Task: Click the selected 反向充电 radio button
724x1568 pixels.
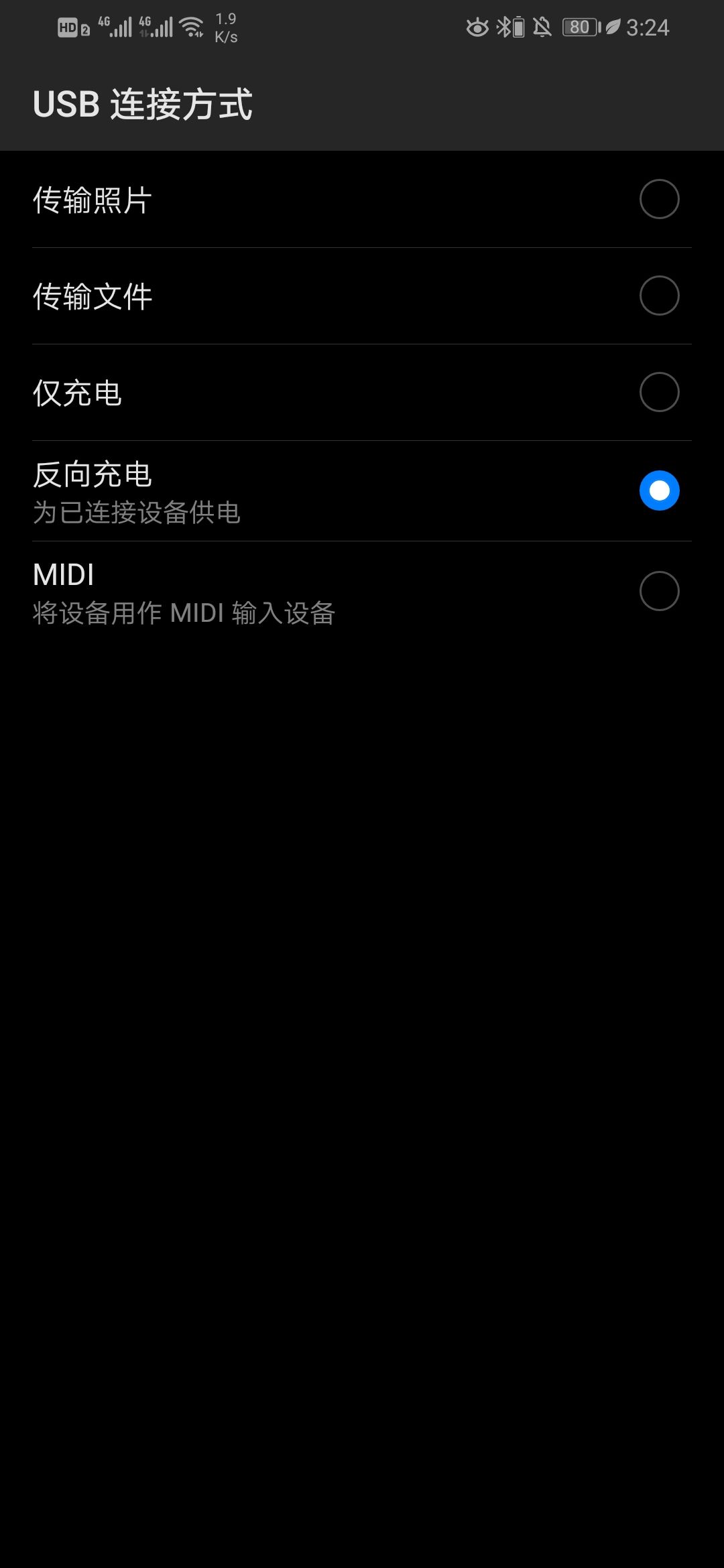Action: click(660, 490)
